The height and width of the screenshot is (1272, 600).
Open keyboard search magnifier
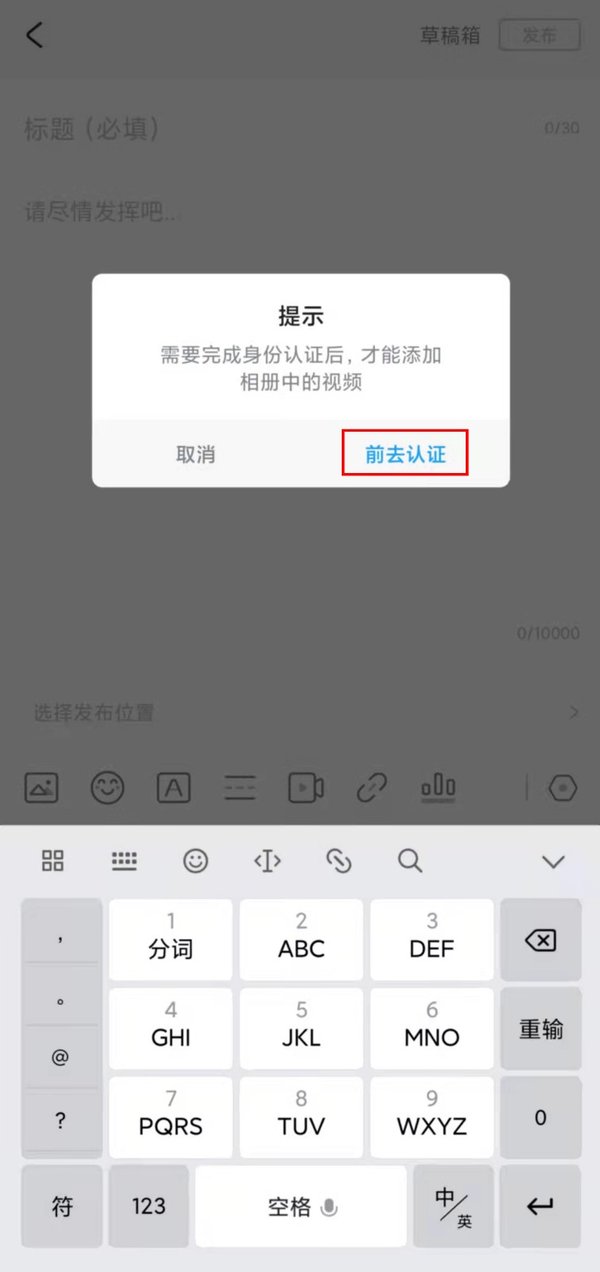tap(410, 861)
